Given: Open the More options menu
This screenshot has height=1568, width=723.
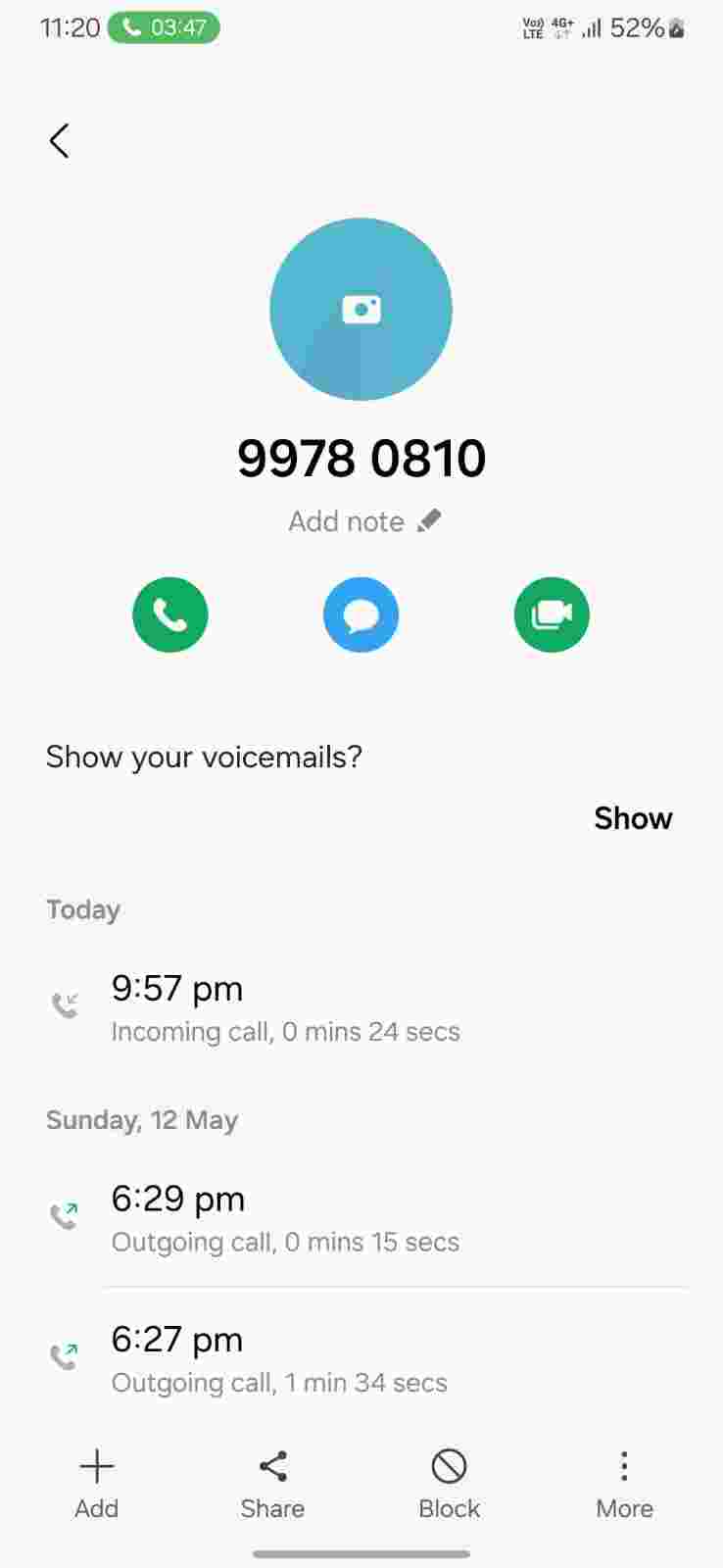Looking at the screenshot, I should [624, 1485].
